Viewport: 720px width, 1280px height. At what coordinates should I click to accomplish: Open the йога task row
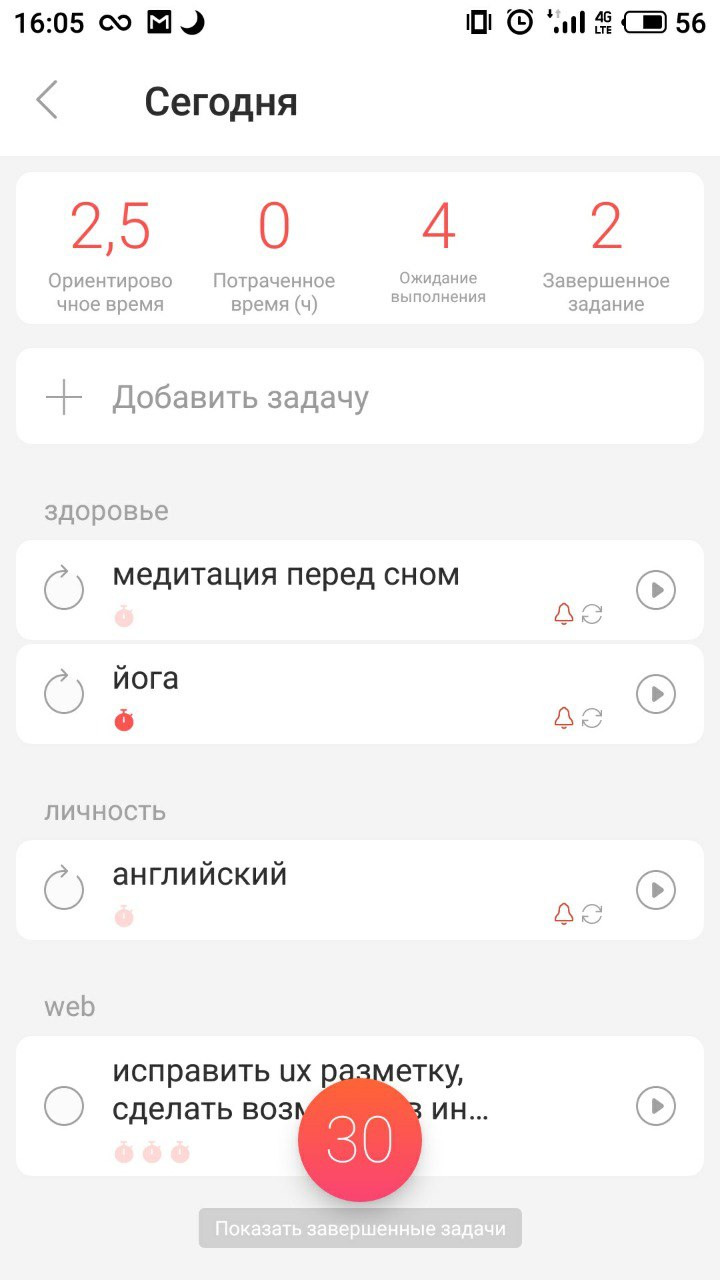click(360, 694)
